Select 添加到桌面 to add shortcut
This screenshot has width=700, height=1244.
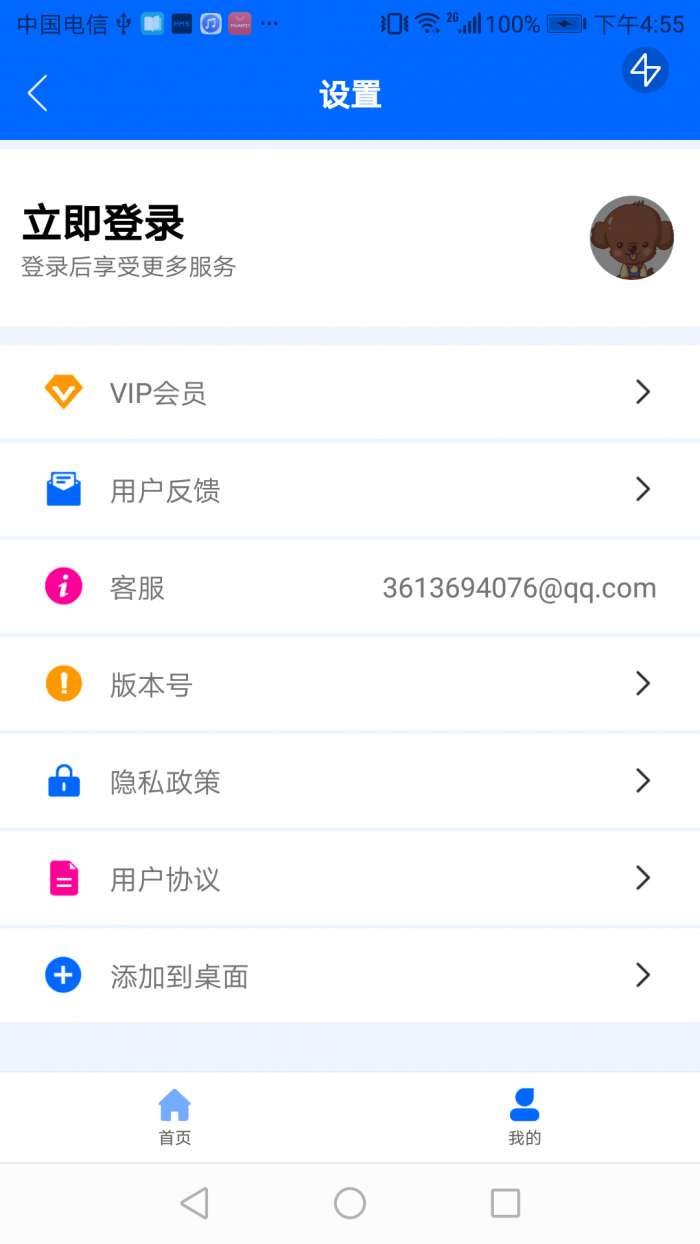pyautogui.click(x=350, y=975)
